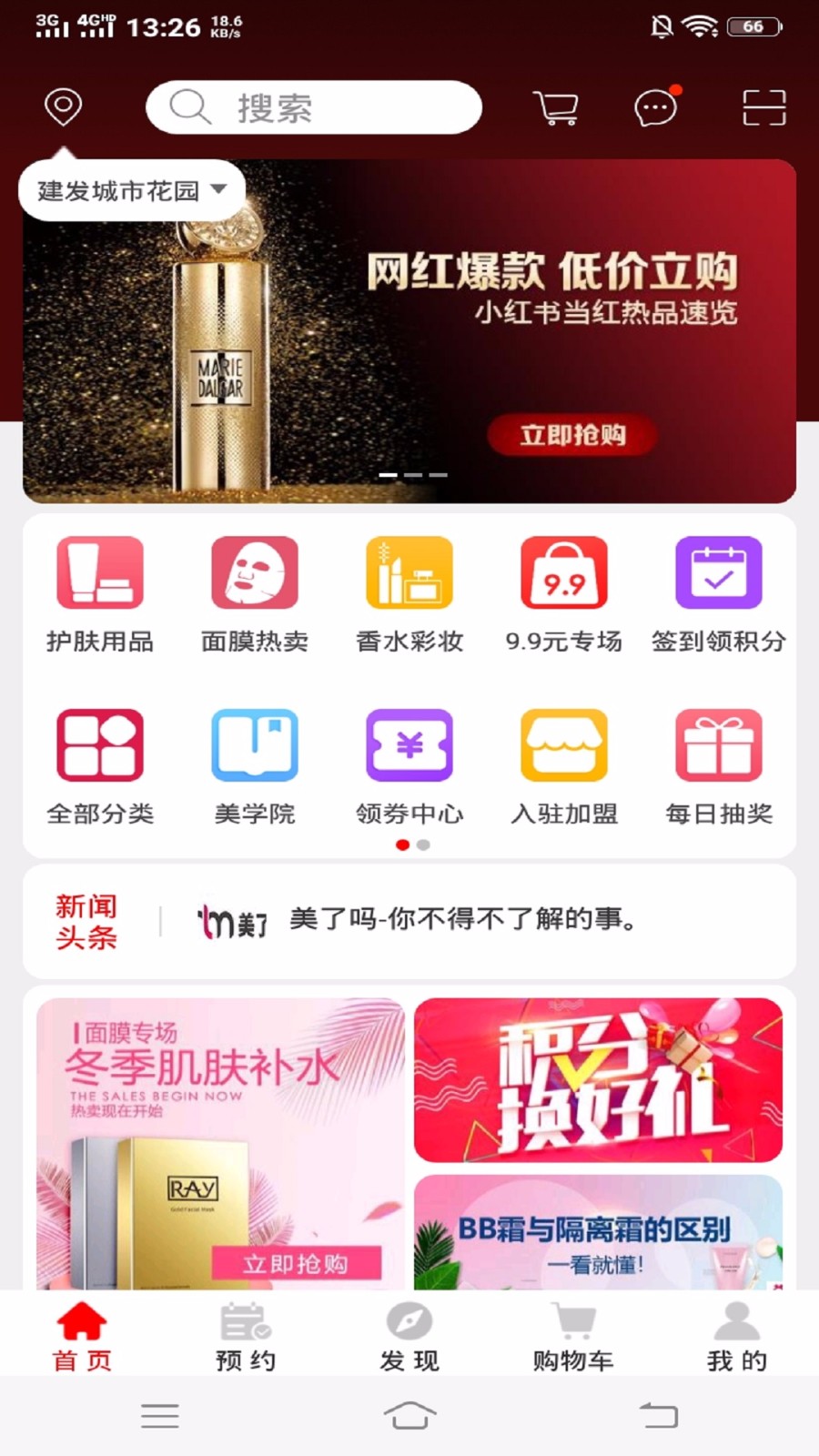This screenshot has width=819, height=1456.
Task: Select the second carousel indicator dot
Action: [x=416, y=474]
